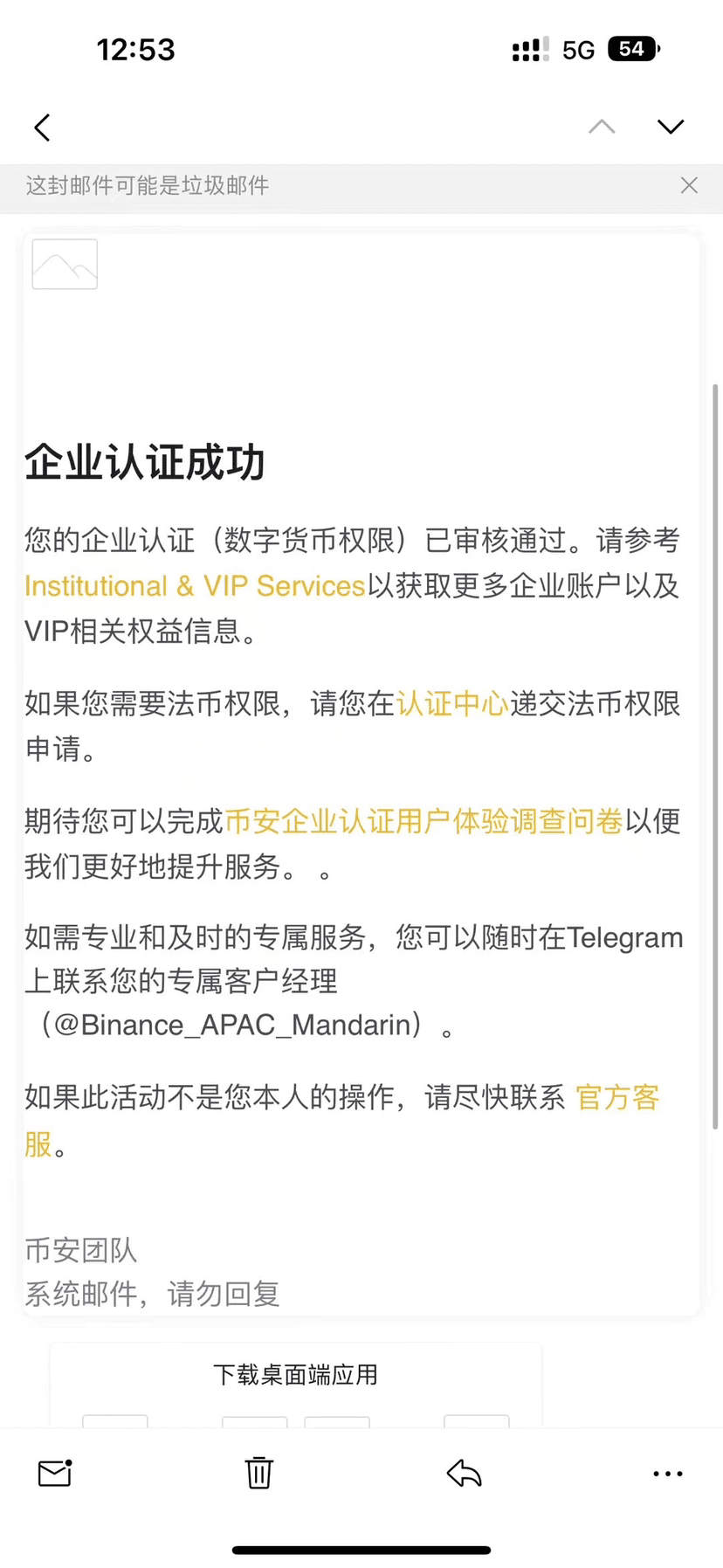Open the more options menu
The height and width of the screenshot is (1568, 723).
pos(667,1473)
